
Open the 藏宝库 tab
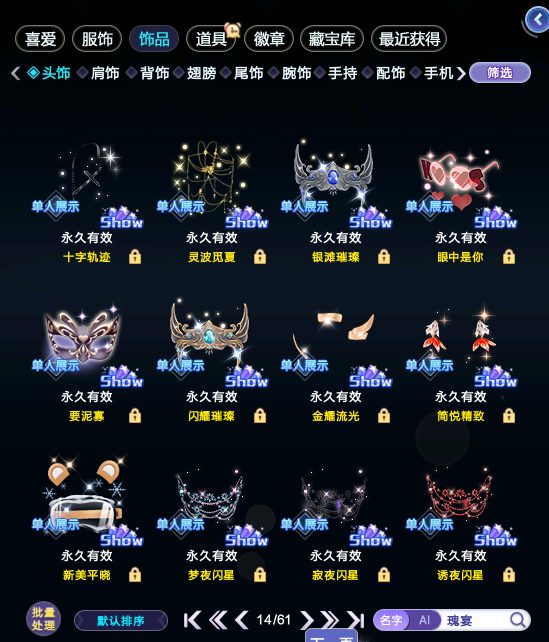(x=332, y=39)
